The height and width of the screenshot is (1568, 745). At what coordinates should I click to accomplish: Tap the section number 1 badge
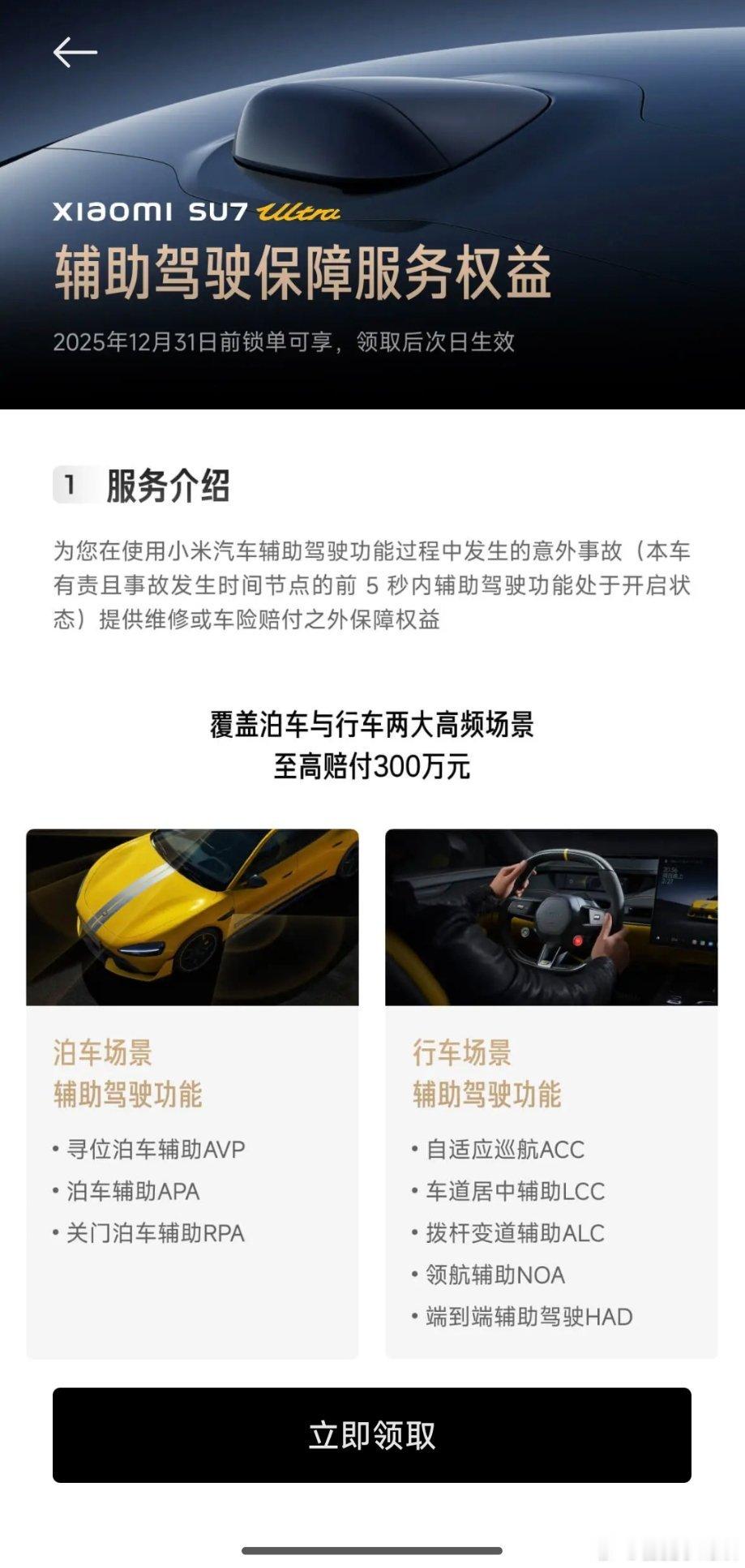pos(70,484)
